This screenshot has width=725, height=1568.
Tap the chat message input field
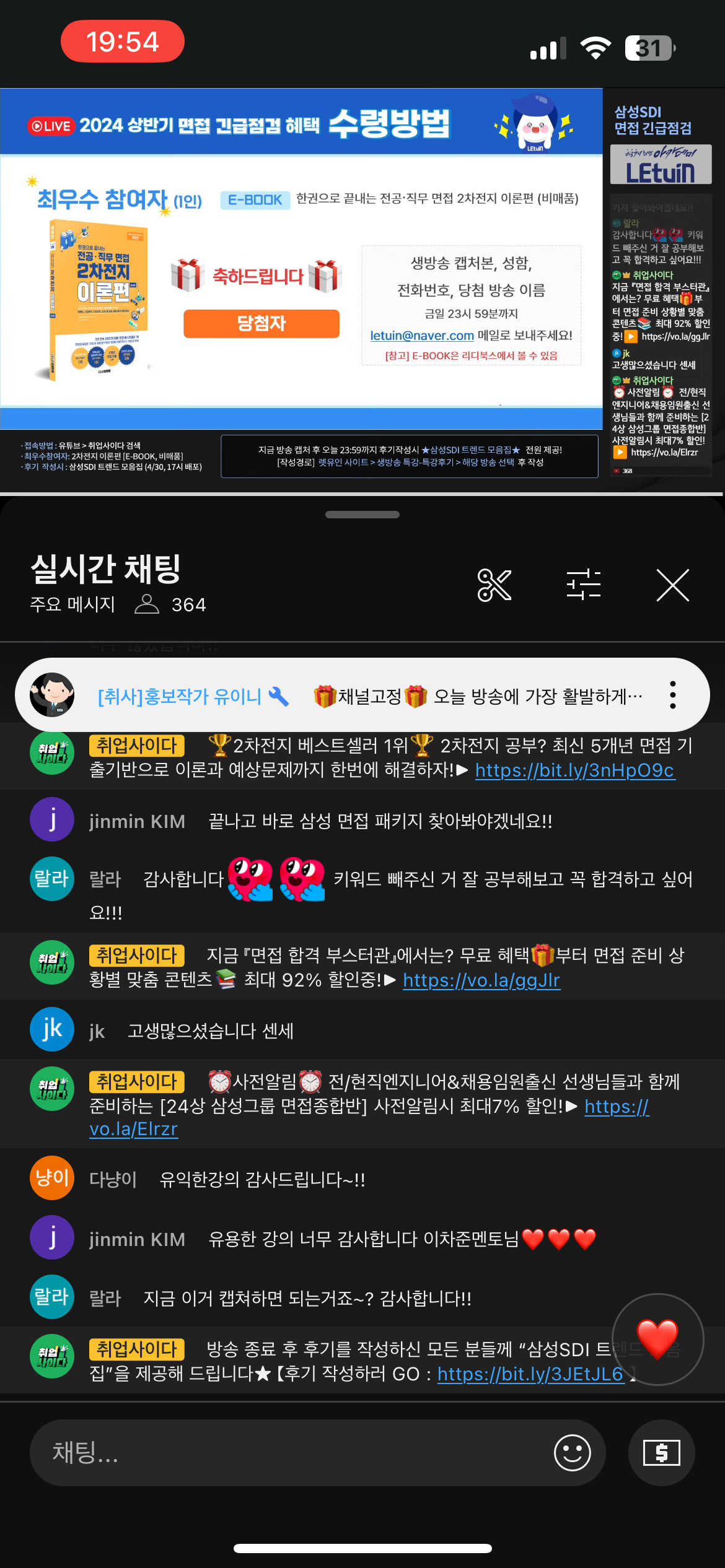point(291,1453)
